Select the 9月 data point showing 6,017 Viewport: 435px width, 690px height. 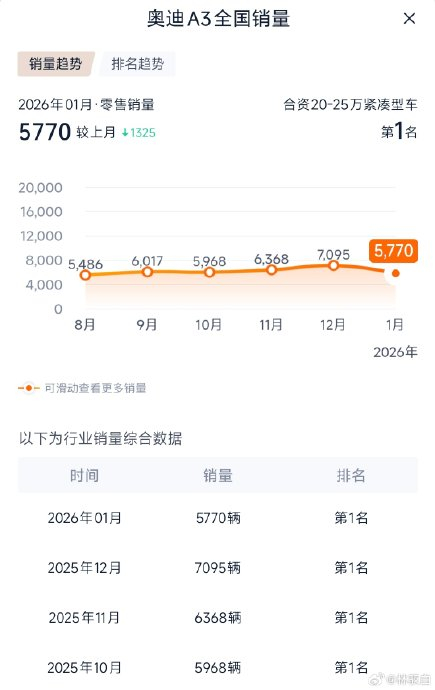pyautogui.click(x=147, y=272)
